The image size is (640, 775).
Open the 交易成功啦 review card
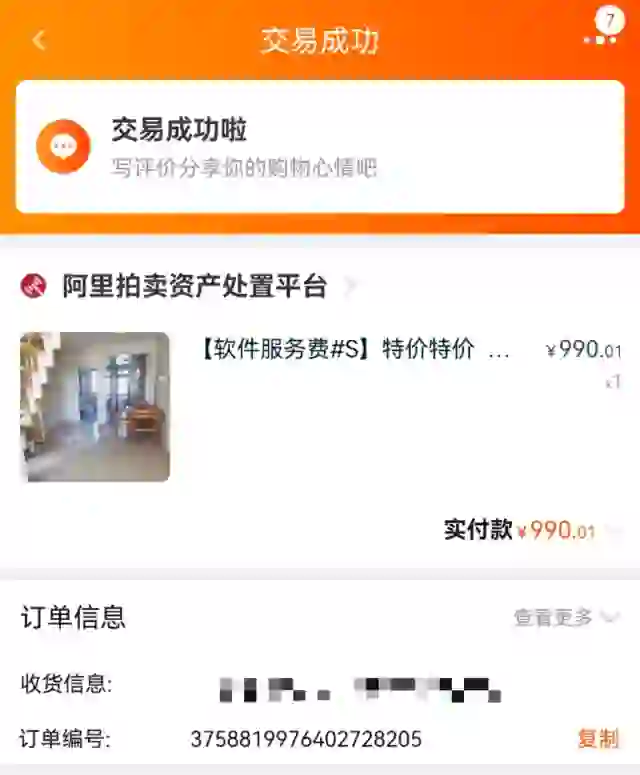click(x=320, y=147)
